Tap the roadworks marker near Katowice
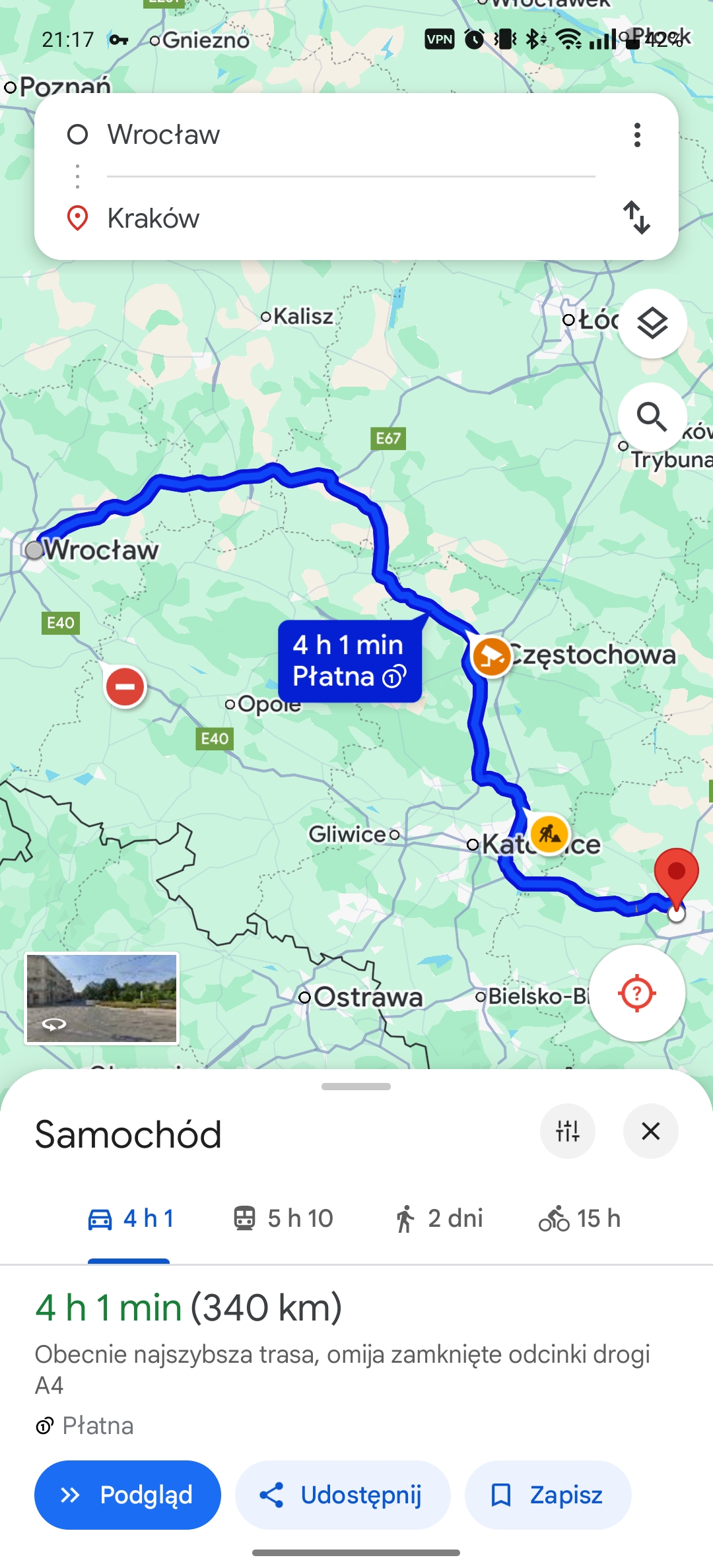This screenshot has height=1568, width=713. coord(549,834)
